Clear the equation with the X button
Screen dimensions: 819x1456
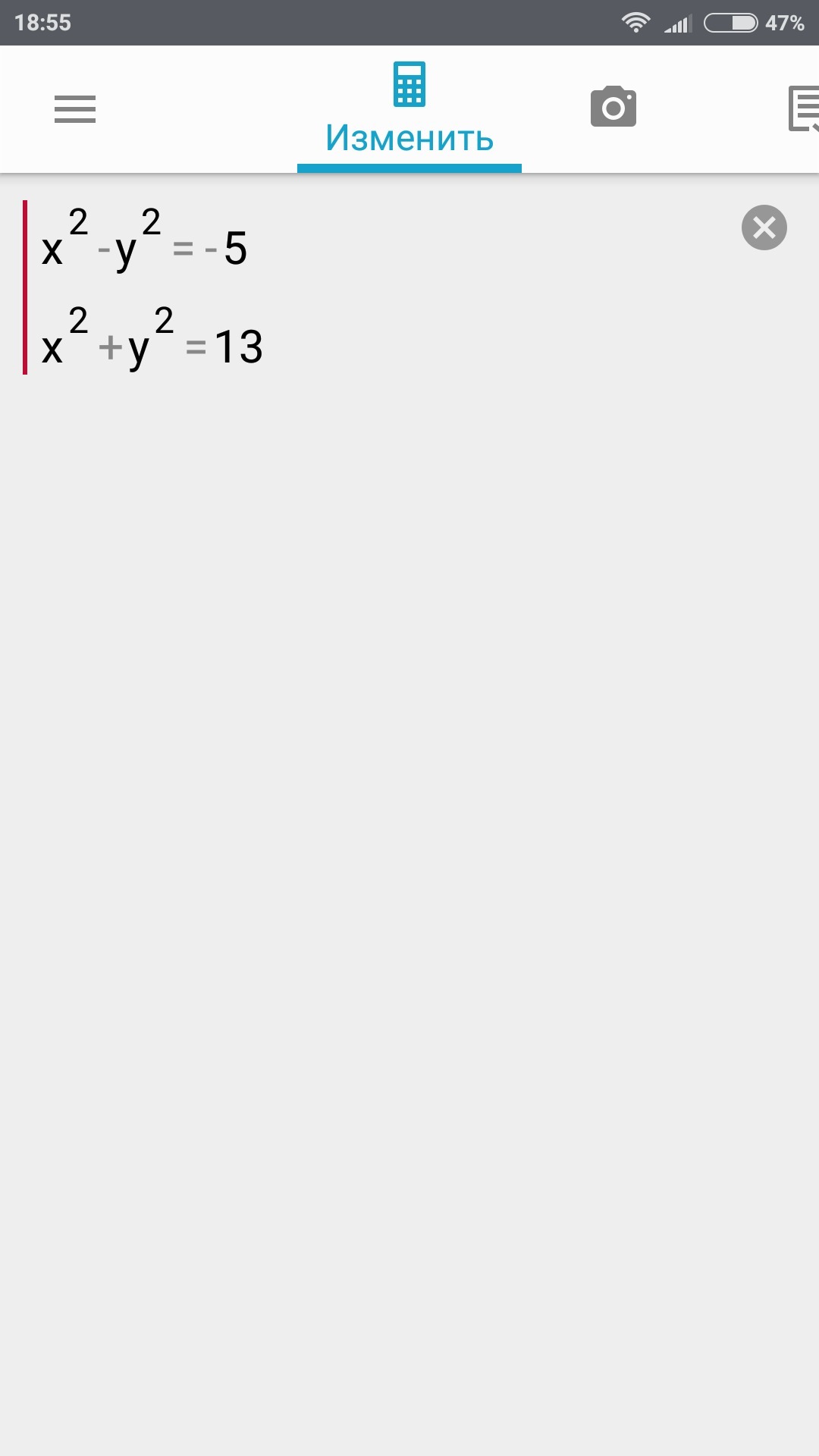(x=764, y=227)
